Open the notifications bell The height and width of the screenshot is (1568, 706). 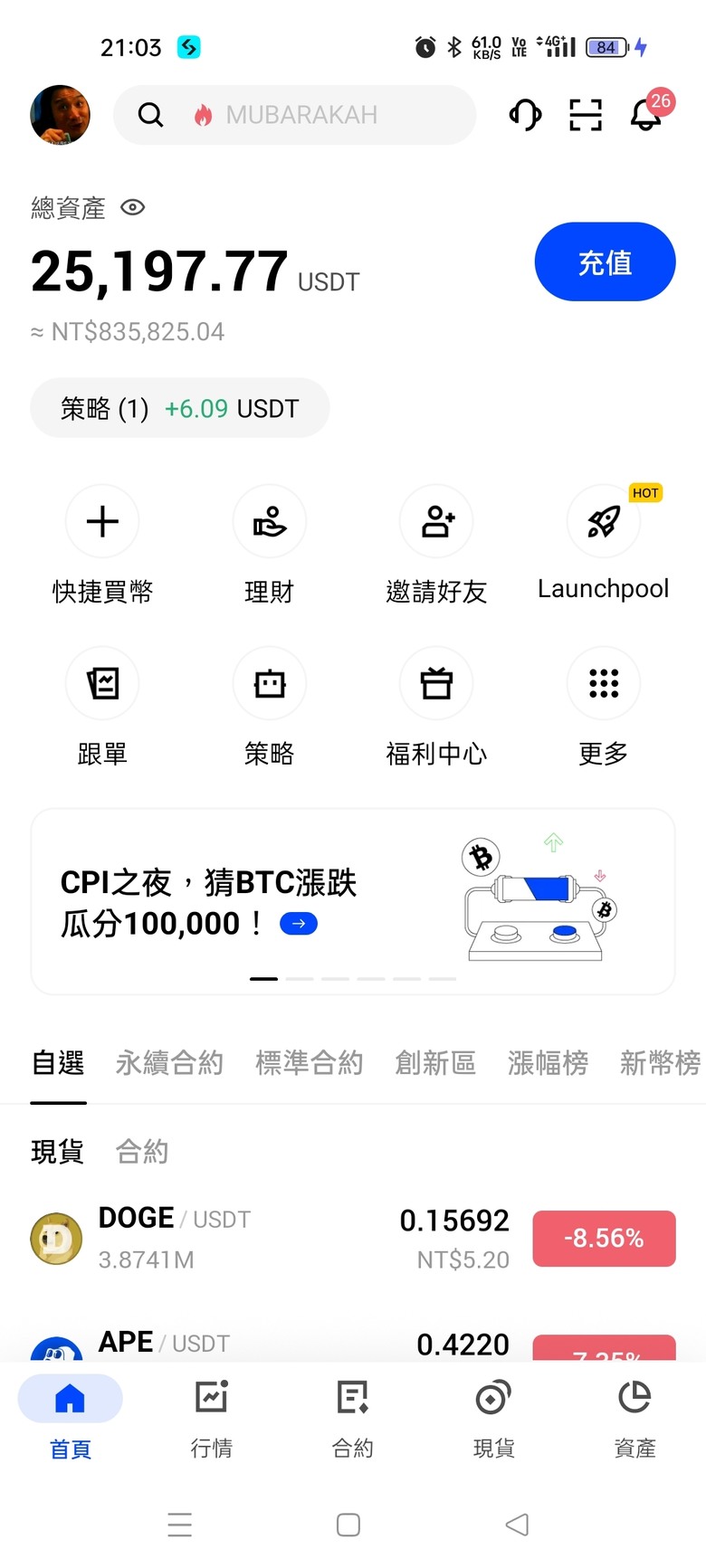648,113
